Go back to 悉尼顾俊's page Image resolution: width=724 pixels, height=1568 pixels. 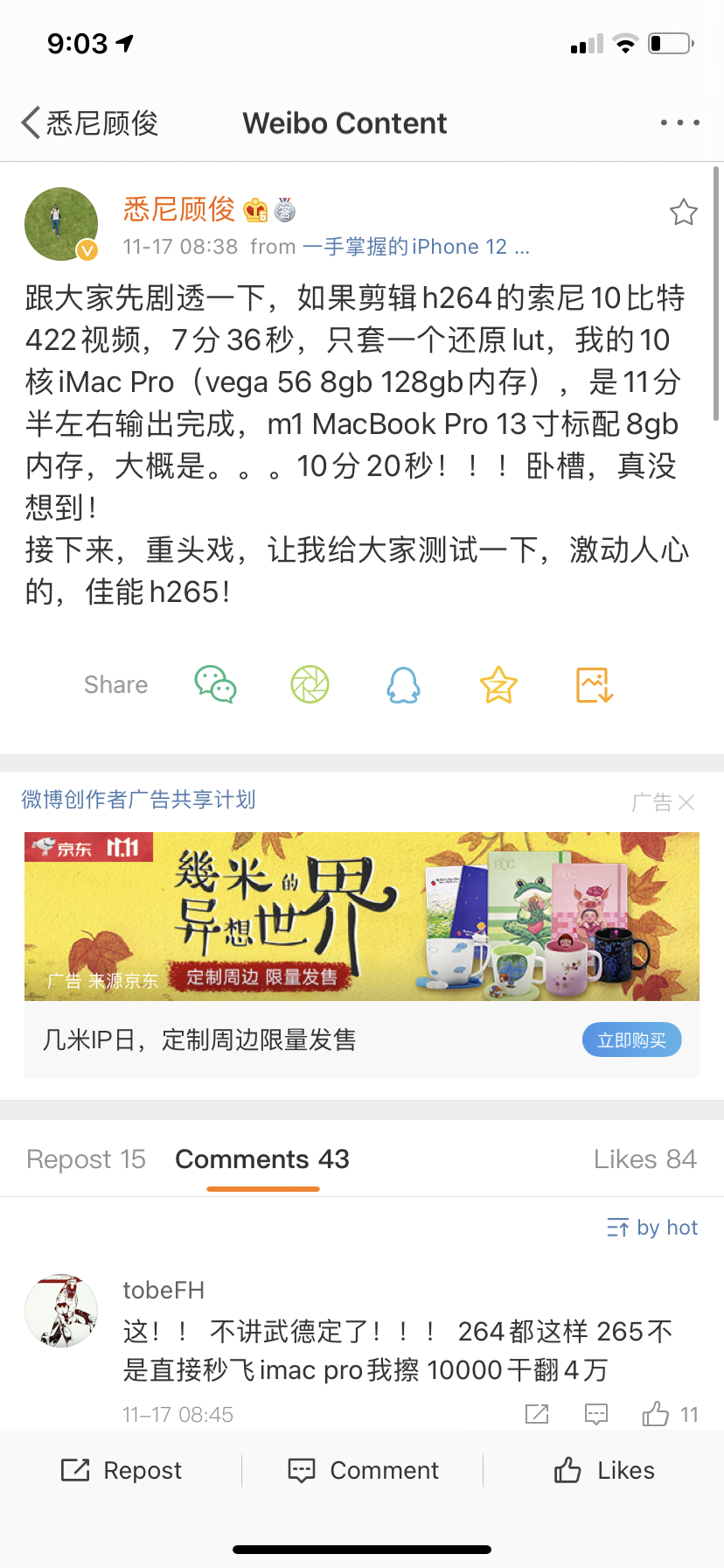point(89,123)
